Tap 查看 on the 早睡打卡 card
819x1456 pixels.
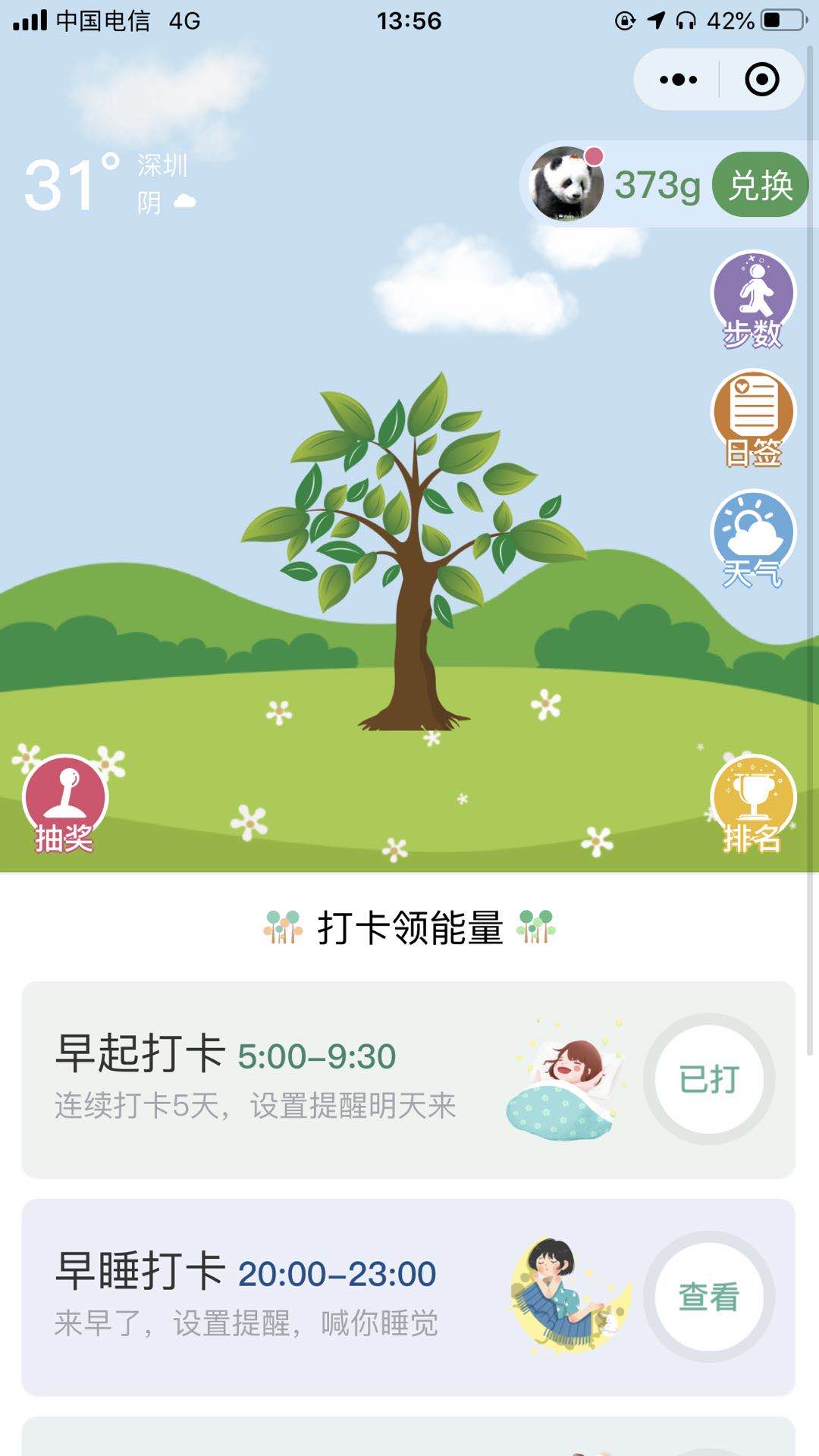coord(709,1297)
